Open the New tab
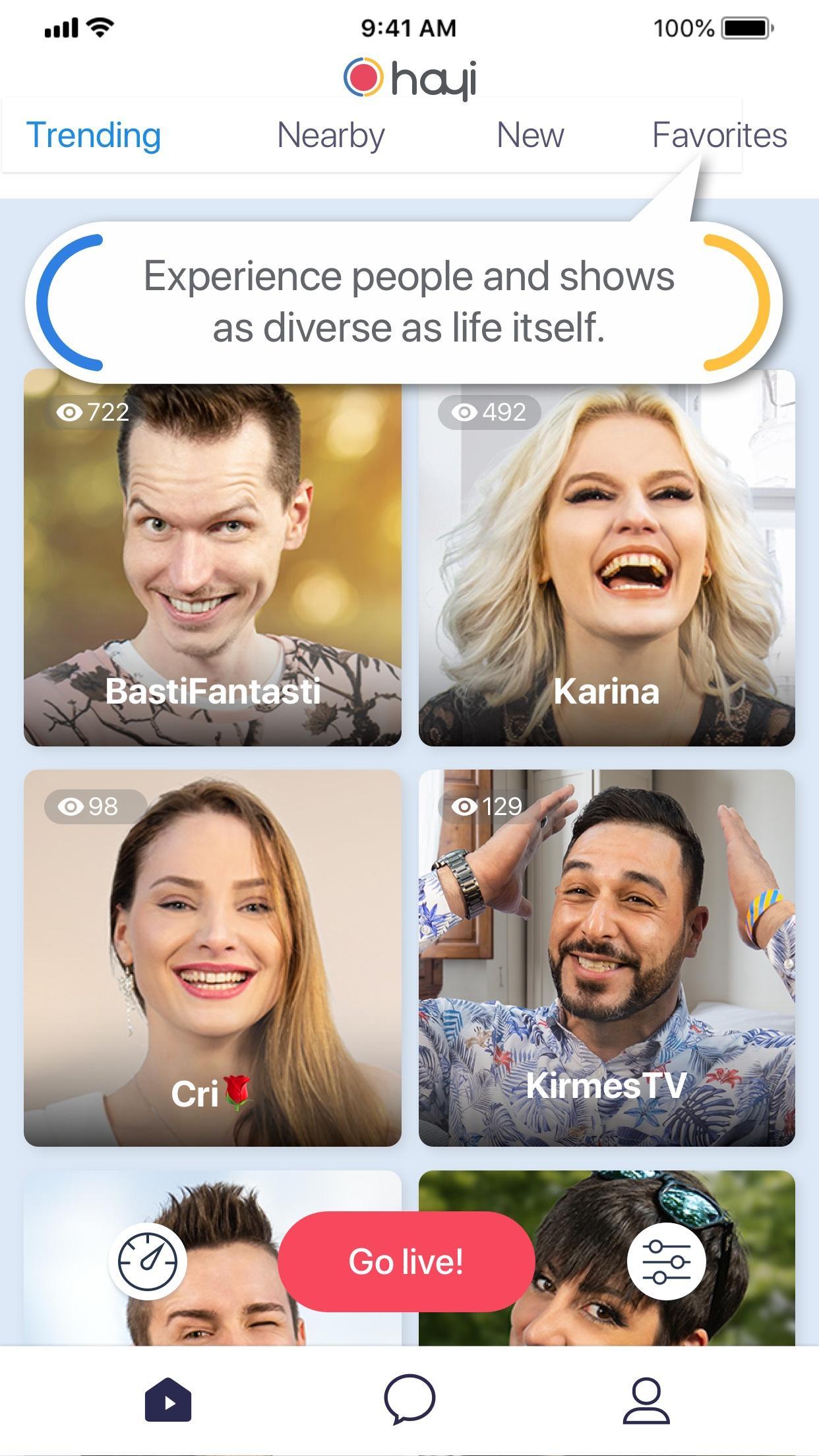 [x=530, y=136]
